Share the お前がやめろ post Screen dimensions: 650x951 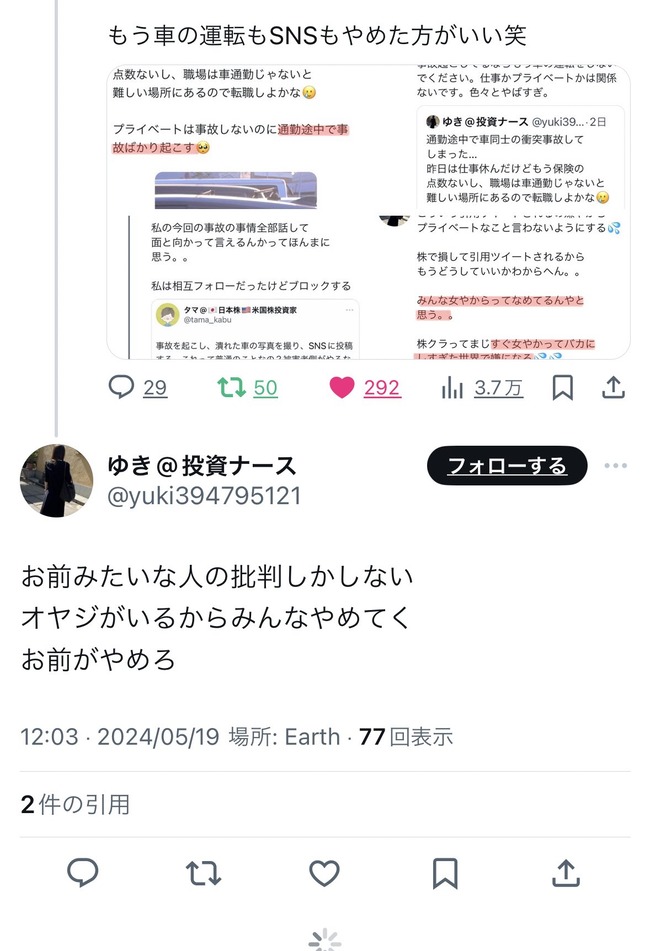click(x=566, y=874)
